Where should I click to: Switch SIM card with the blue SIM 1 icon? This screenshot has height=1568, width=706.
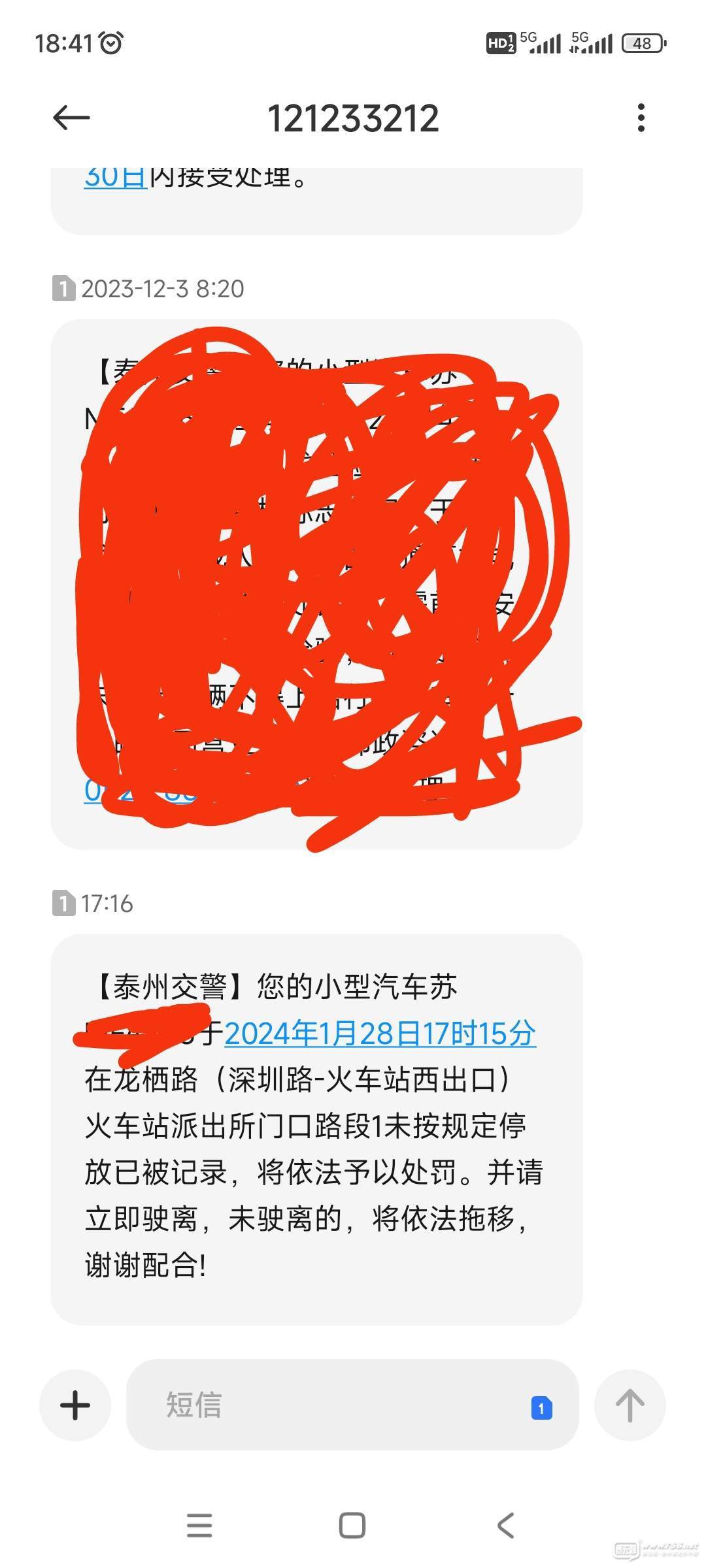pos(541,1408)
